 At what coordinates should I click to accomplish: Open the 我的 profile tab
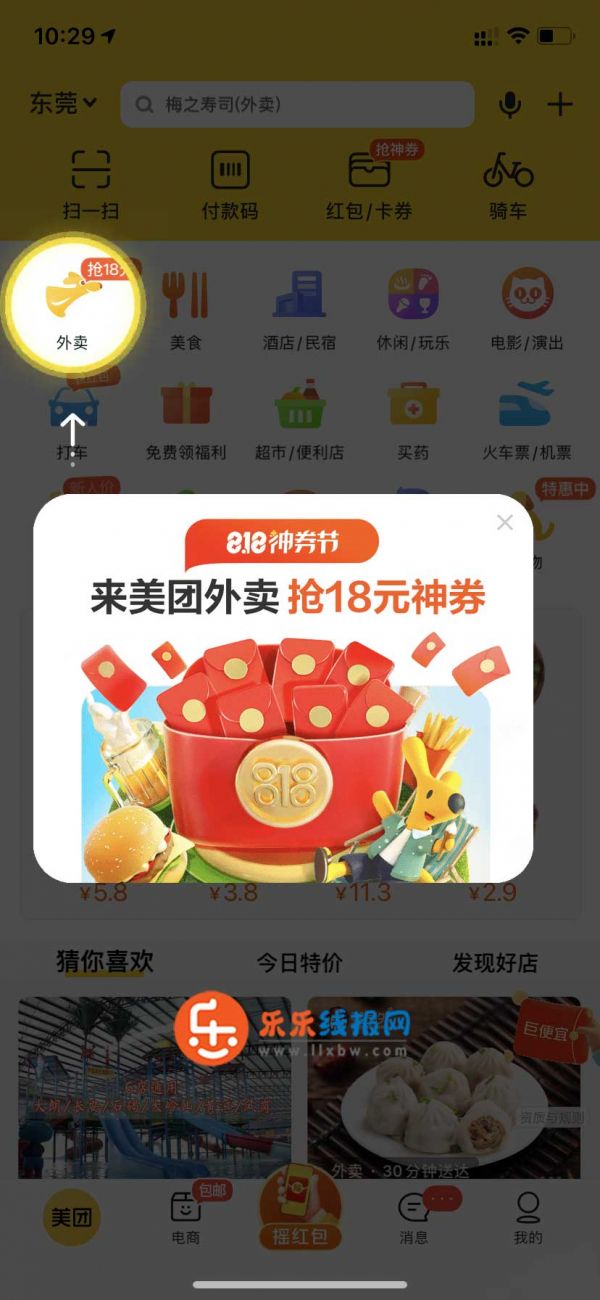(528, 1217)
